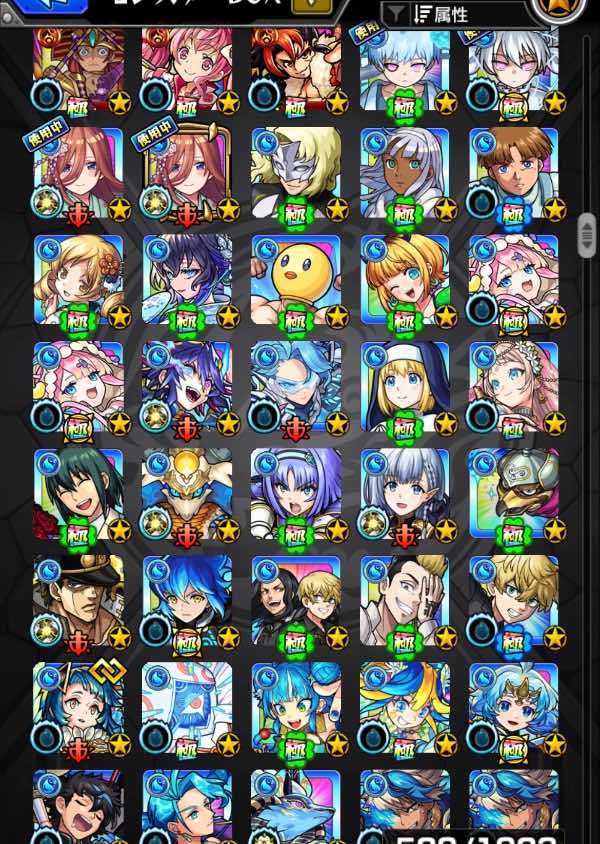Open the filter funnel icon

pos(396,13)
